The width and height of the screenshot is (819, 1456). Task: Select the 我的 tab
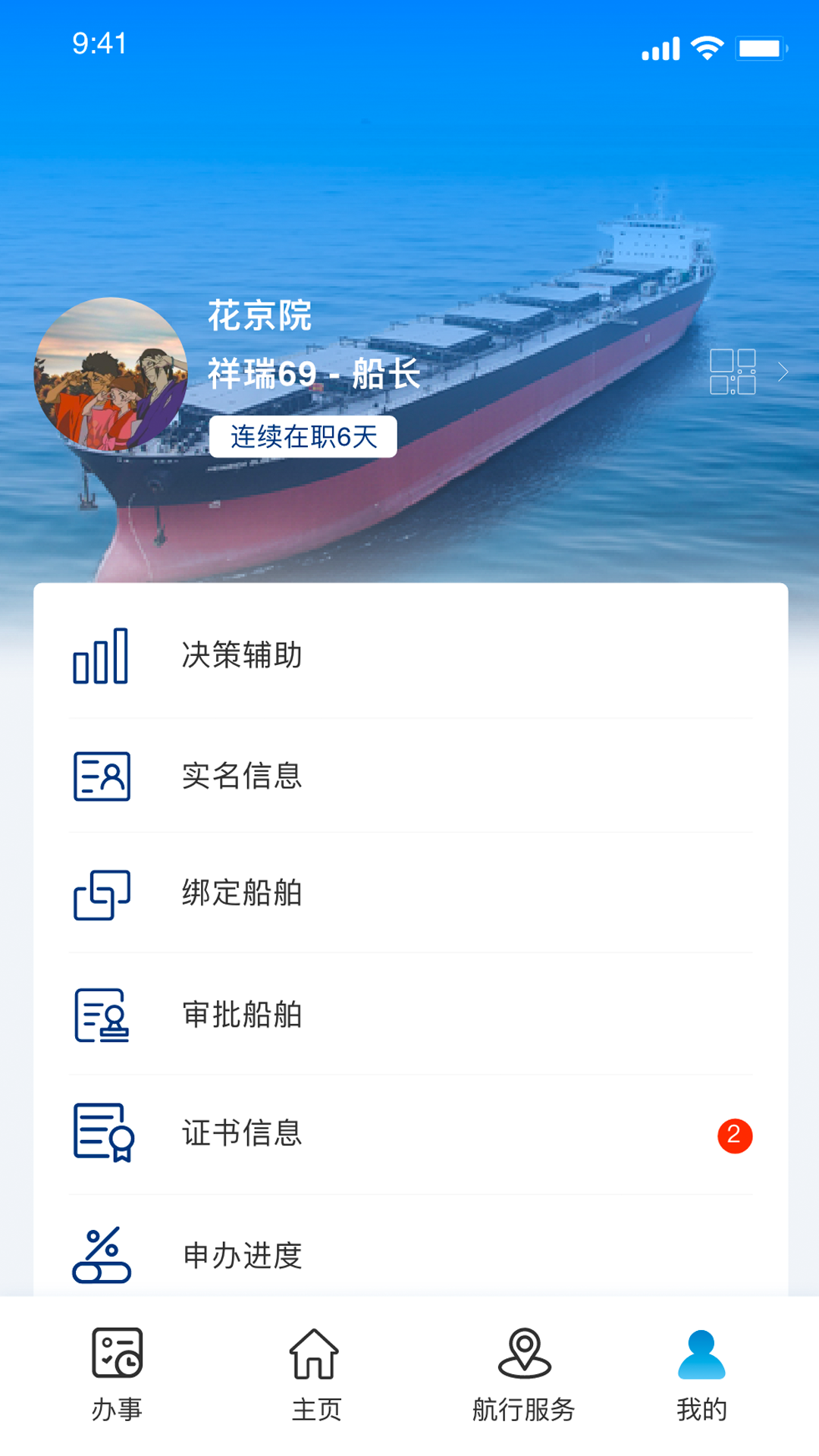coord(701,1380)
